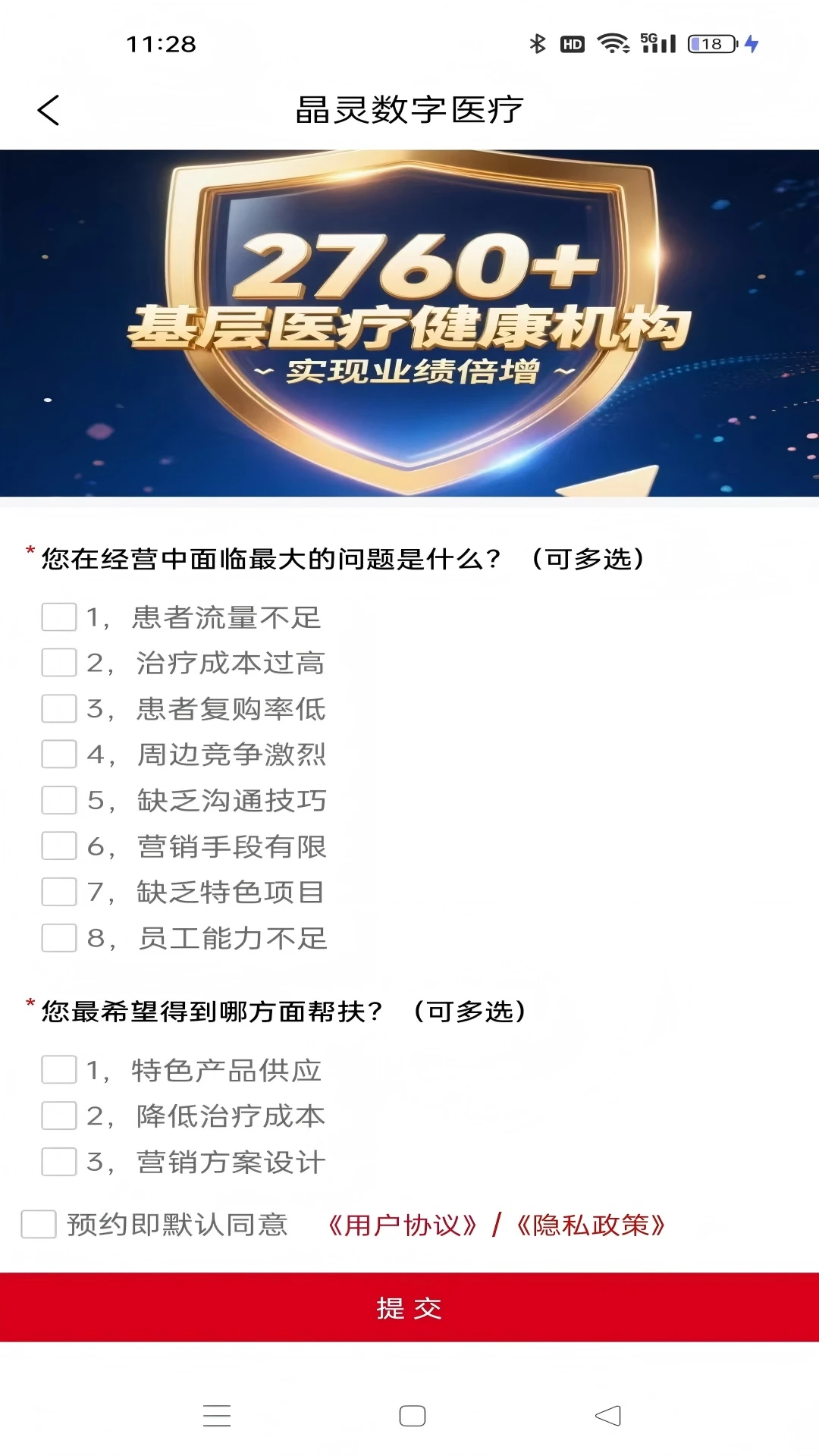Tick the 营销方案设计 option

click(59, 1162)
